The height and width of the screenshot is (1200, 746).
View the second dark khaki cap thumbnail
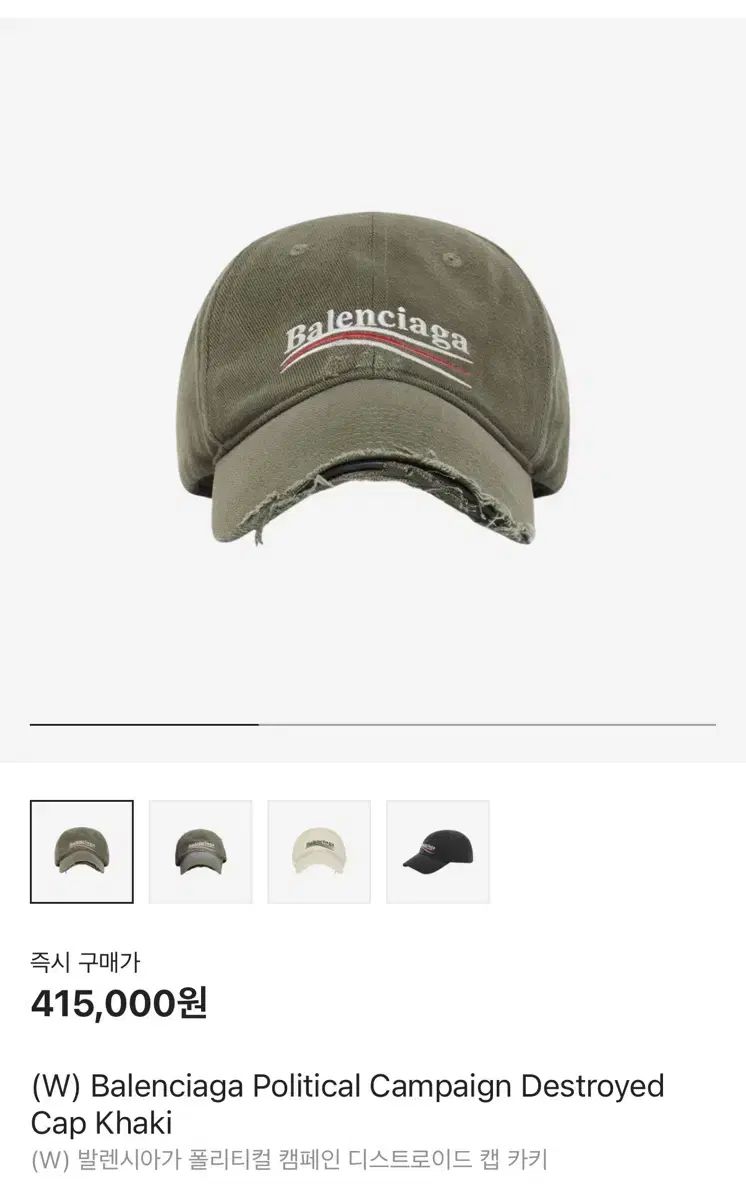(x=200, y=852)
